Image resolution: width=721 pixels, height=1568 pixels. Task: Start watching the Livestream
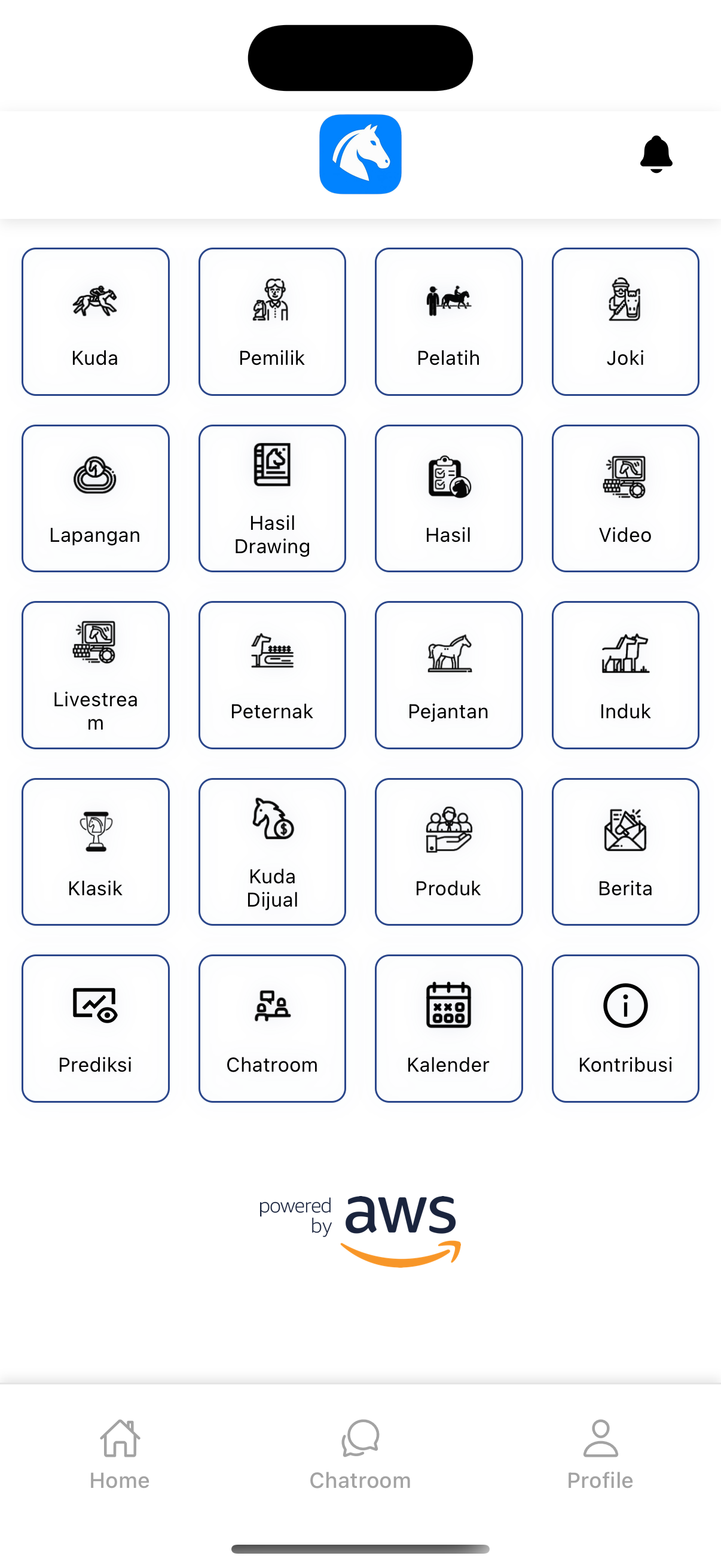(x=95, y=675)
